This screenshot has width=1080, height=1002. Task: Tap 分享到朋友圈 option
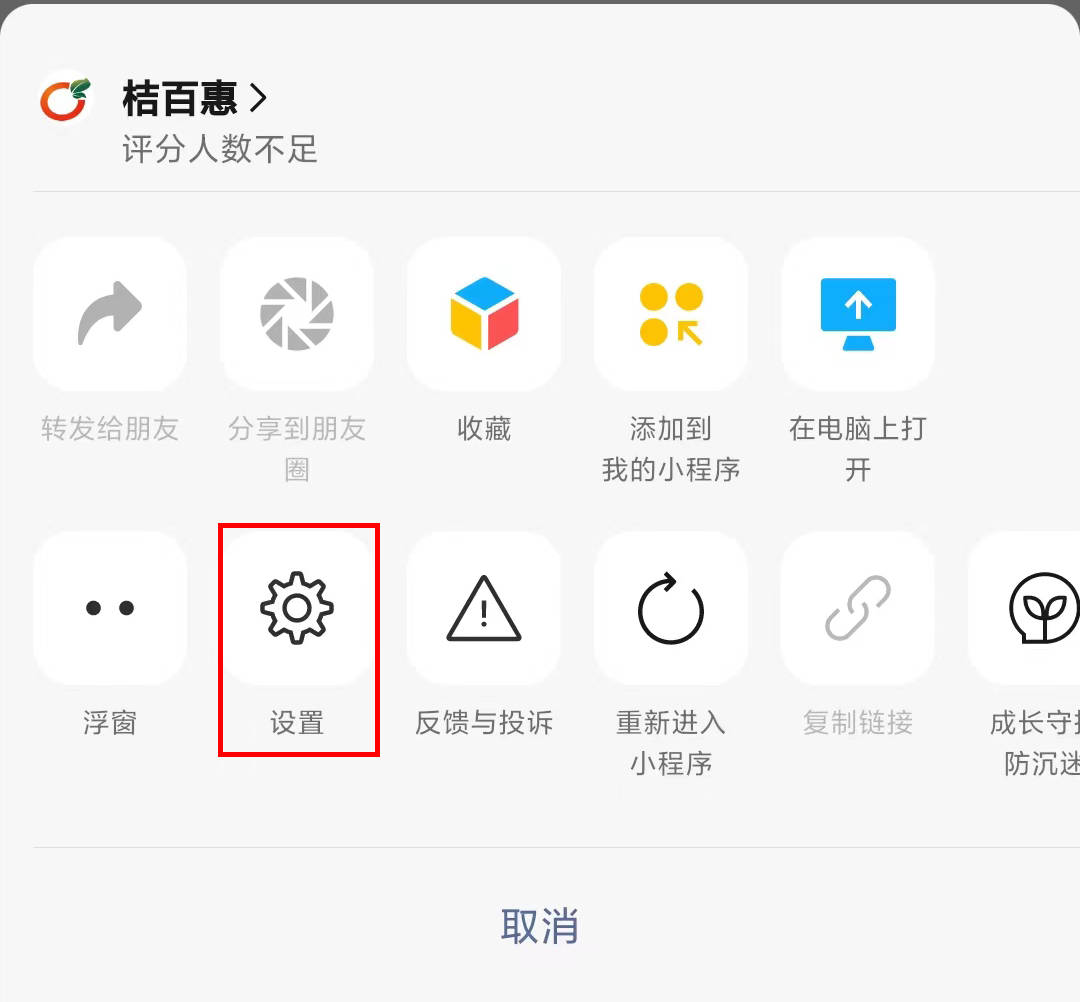coord(297,314)
